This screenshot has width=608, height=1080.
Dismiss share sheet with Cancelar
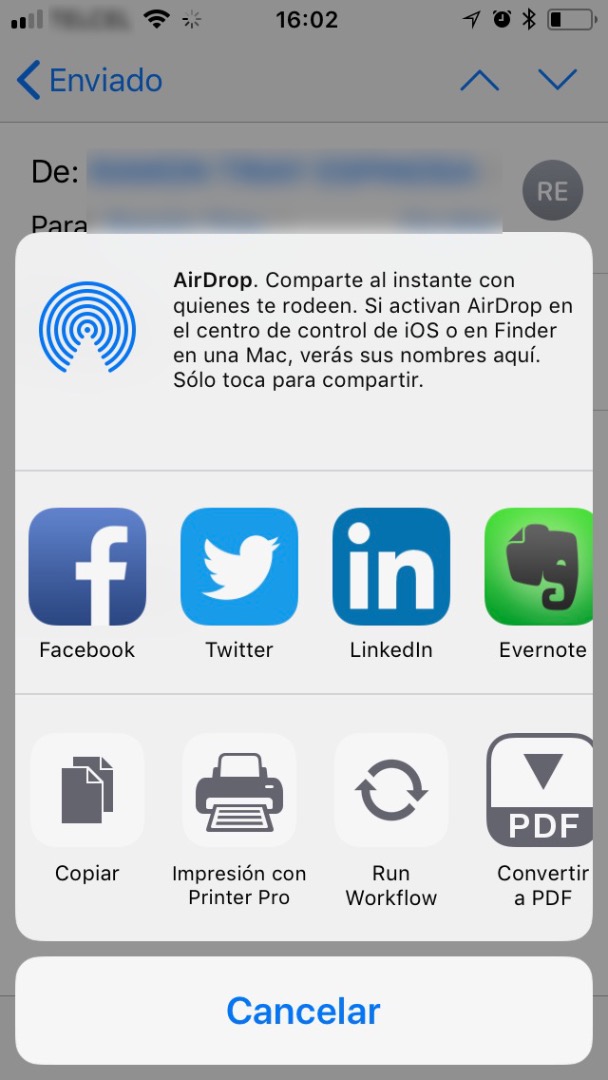click(x=303, y=1011)
